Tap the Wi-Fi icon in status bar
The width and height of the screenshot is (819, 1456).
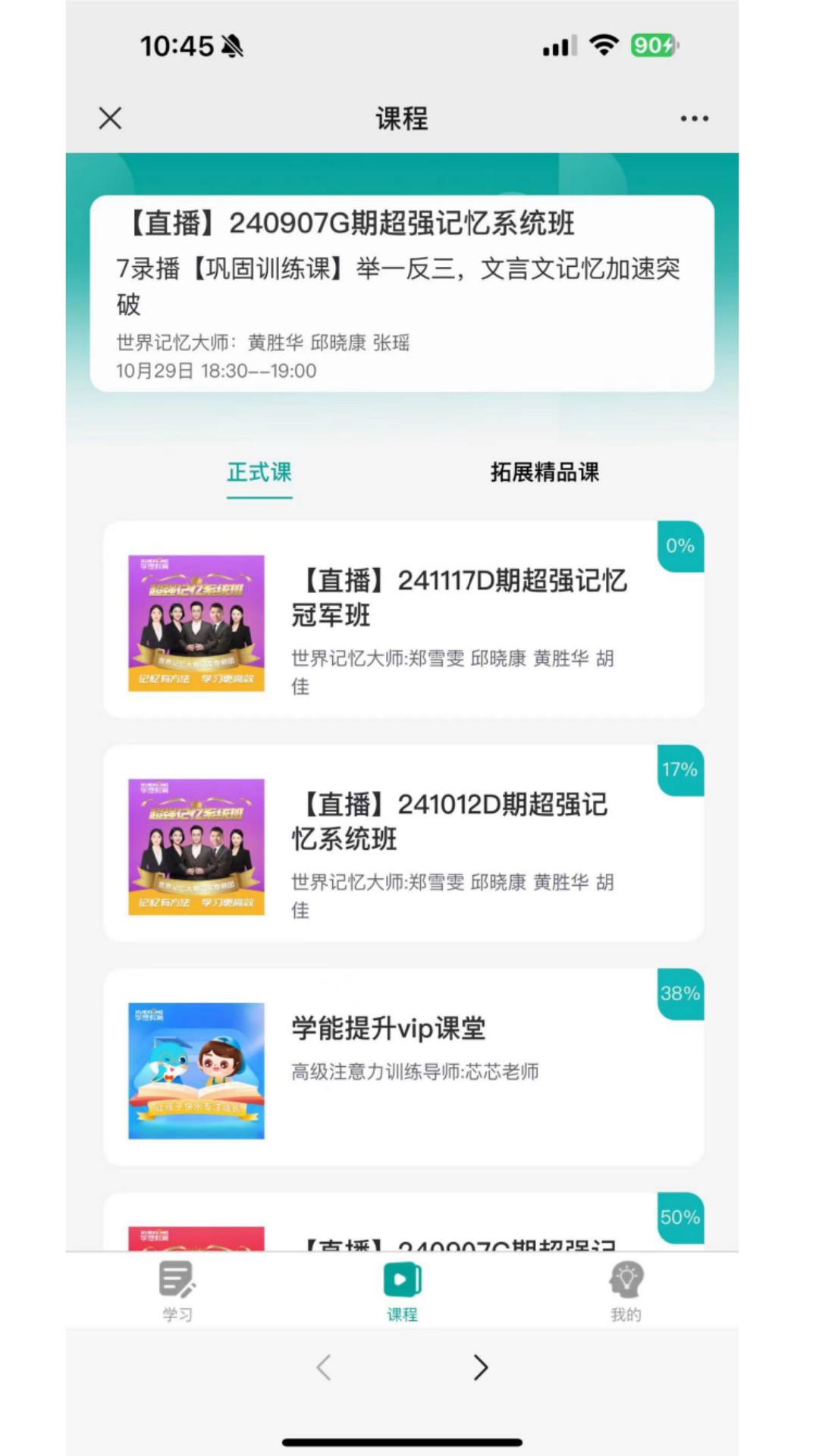point(603,45)
